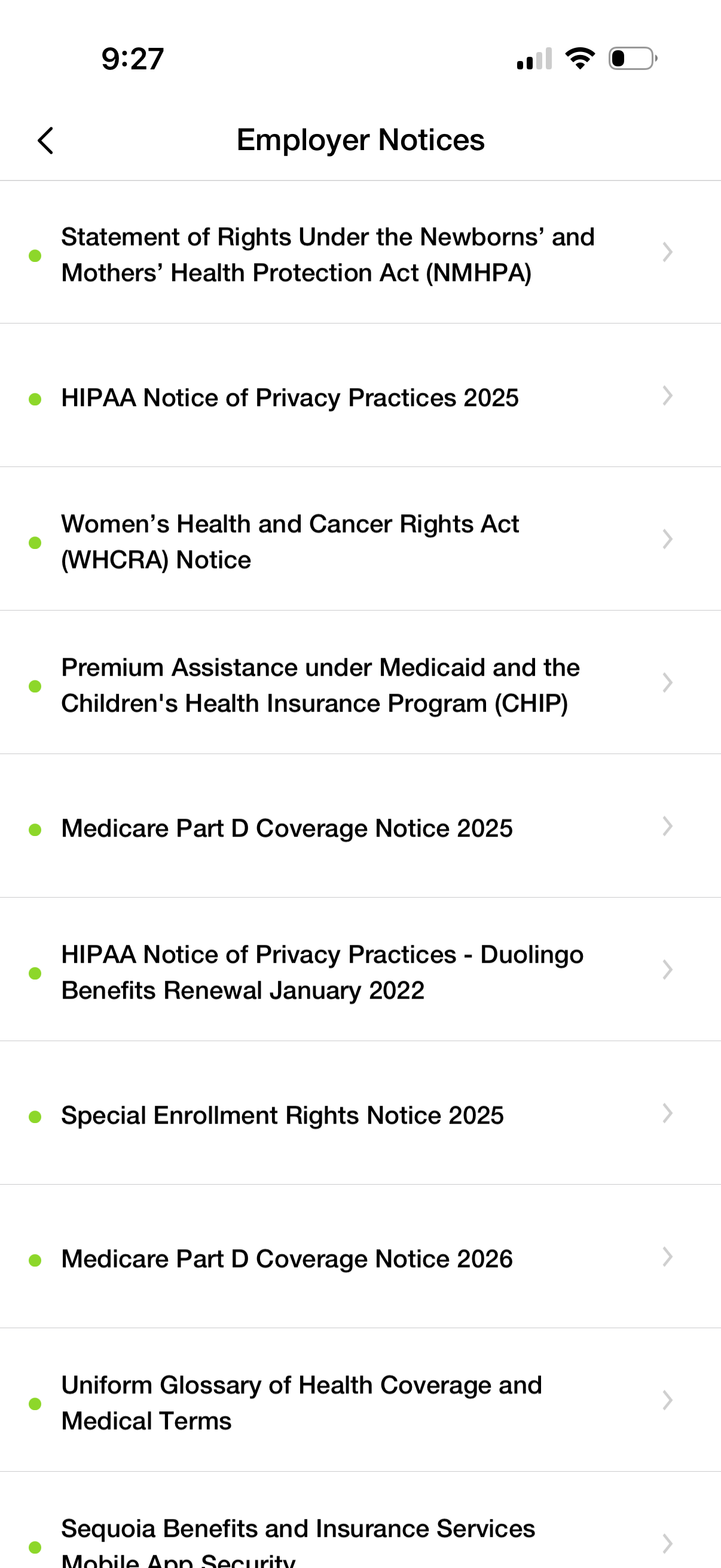The image size is (721, 1568).
Task: Go back using the back arrow
Action: 45,140
